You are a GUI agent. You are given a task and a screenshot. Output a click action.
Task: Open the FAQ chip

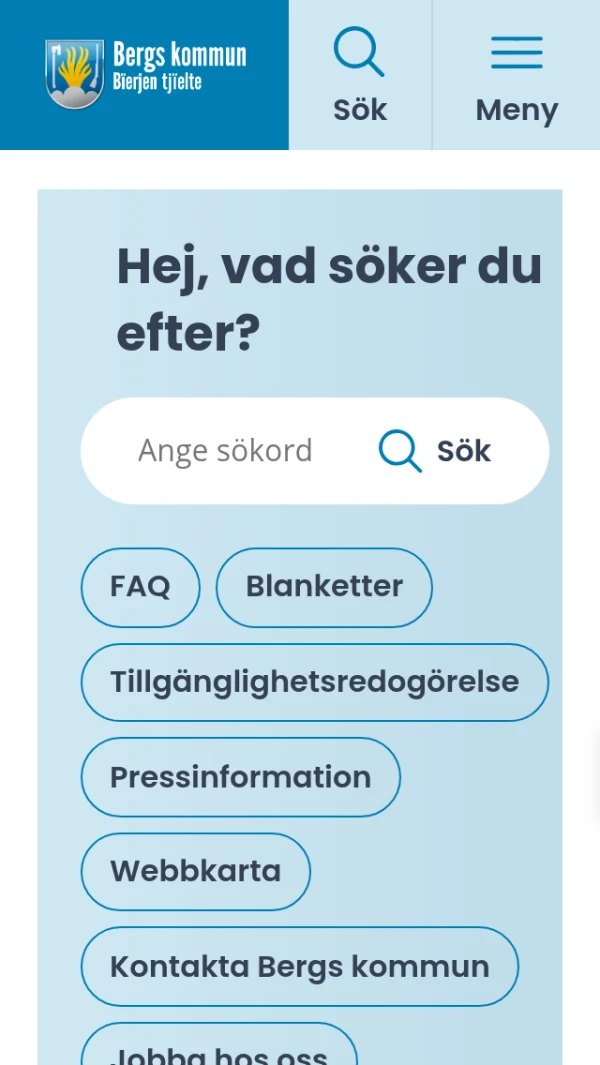[140, 587]
